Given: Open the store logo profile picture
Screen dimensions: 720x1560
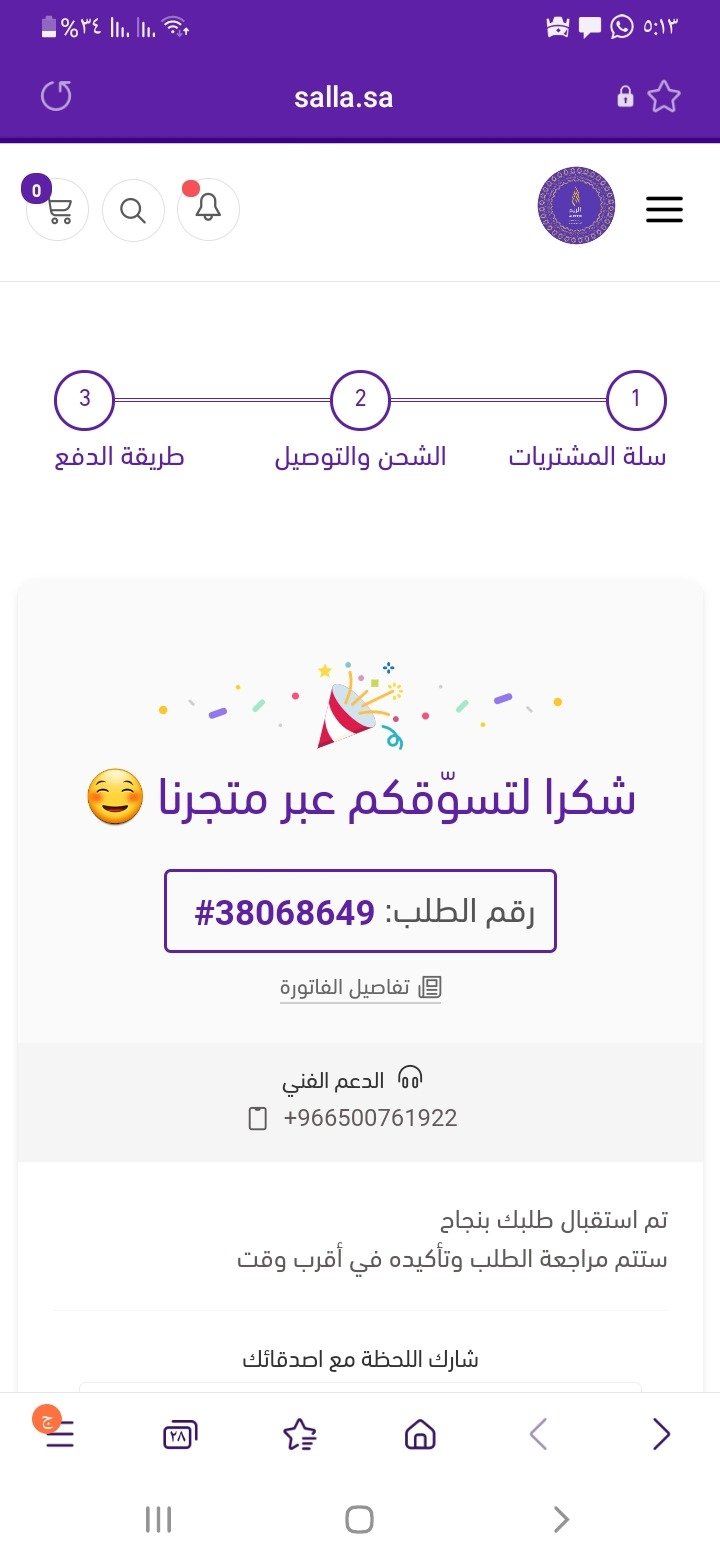Looking at the screenshot, I should [x=577, y=205].
